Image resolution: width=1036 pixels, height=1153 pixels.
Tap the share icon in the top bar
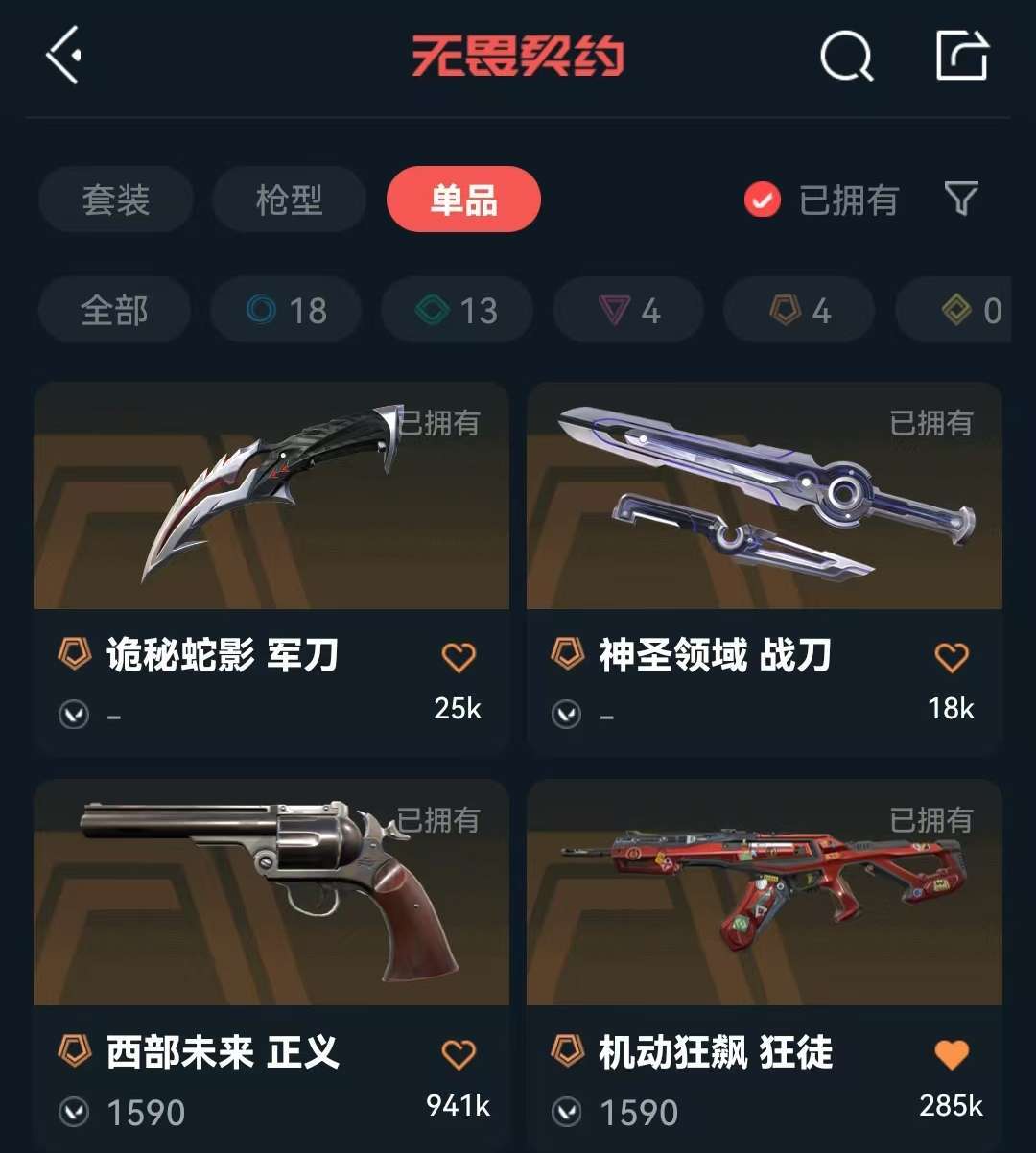click(963, 58)
